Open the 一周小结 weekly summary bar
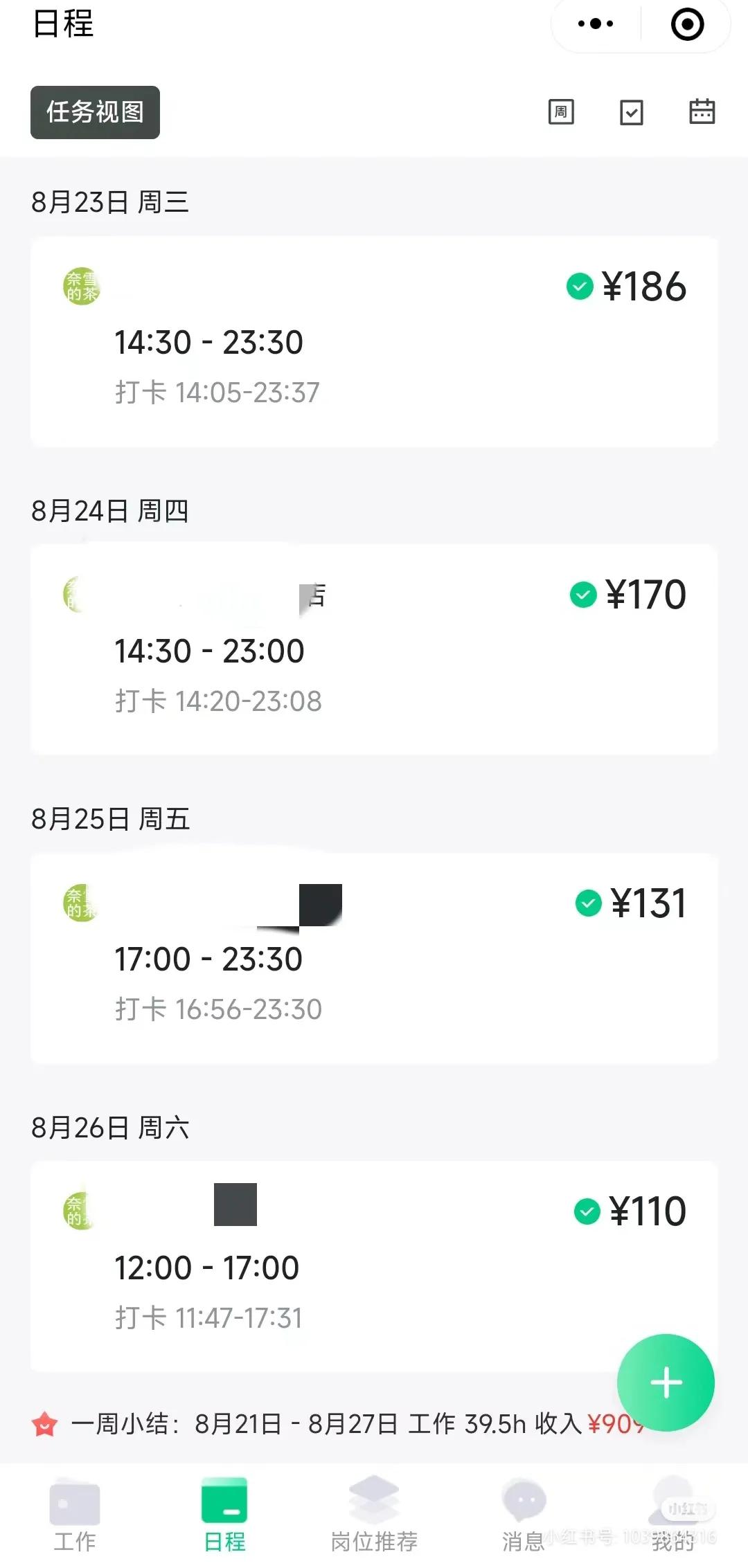 point(339,1424)
